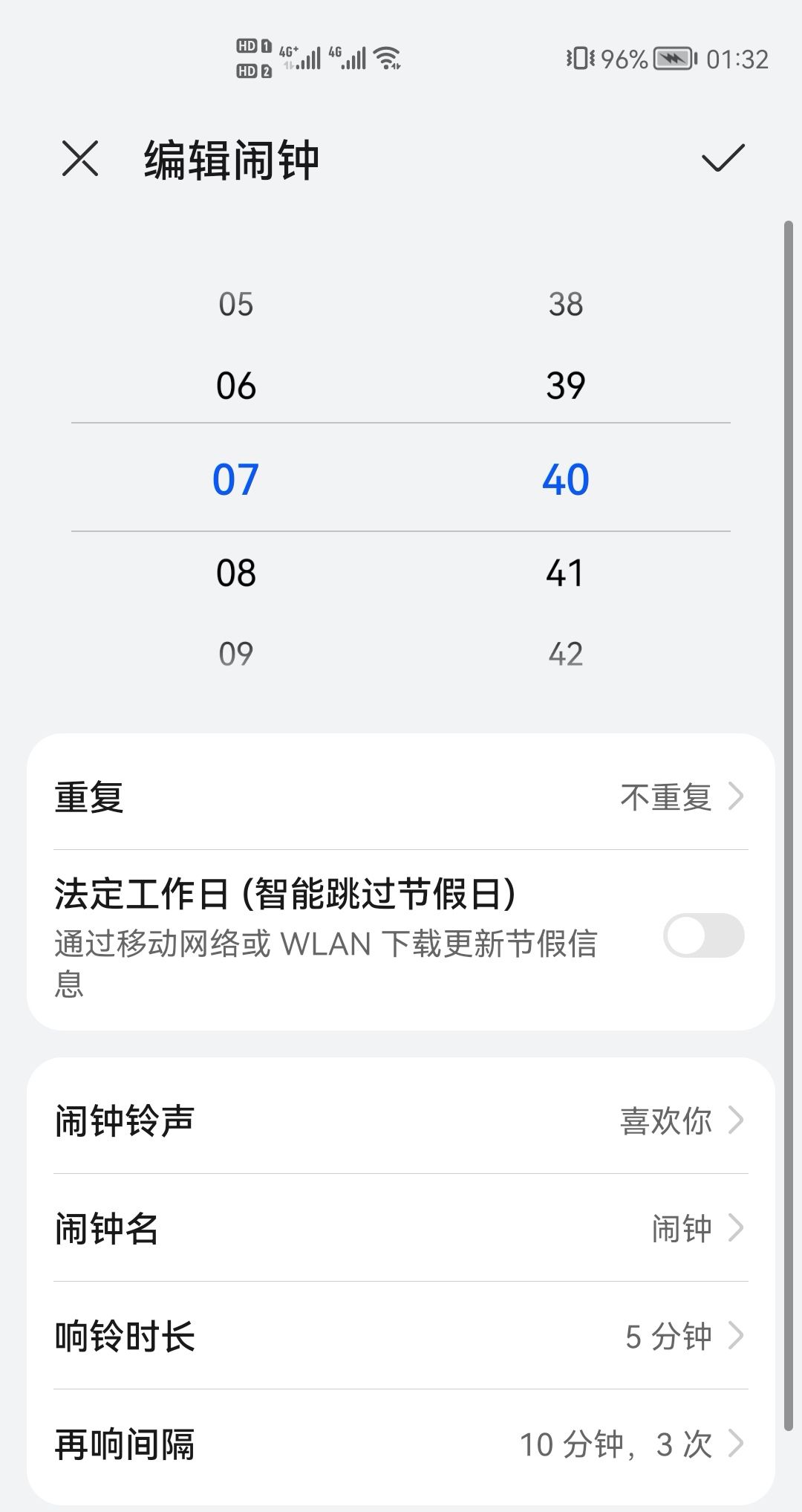802x1512 pixels.
Task: Open 闹钟铃声 ringtone selection
Action: (x=401, y=1120)
